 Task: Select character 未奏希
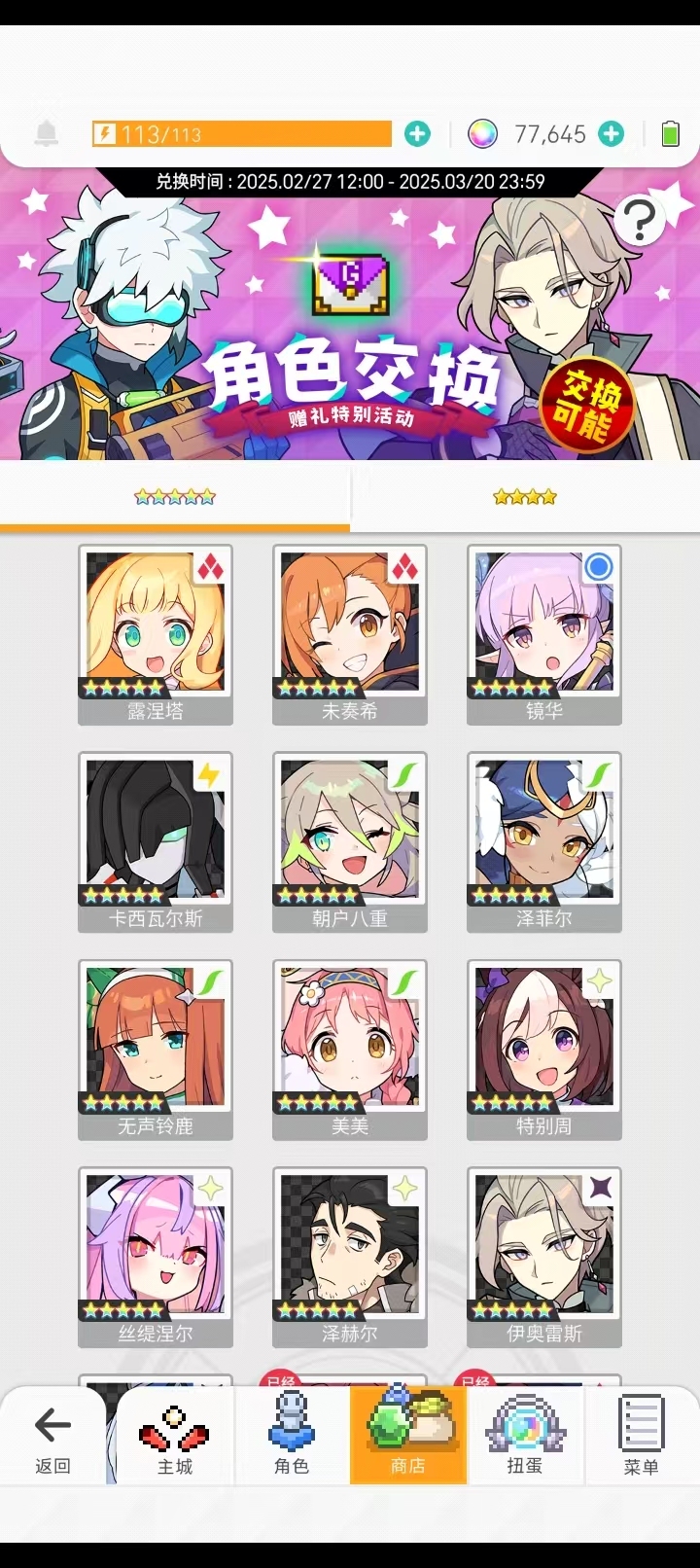point(350,633)
